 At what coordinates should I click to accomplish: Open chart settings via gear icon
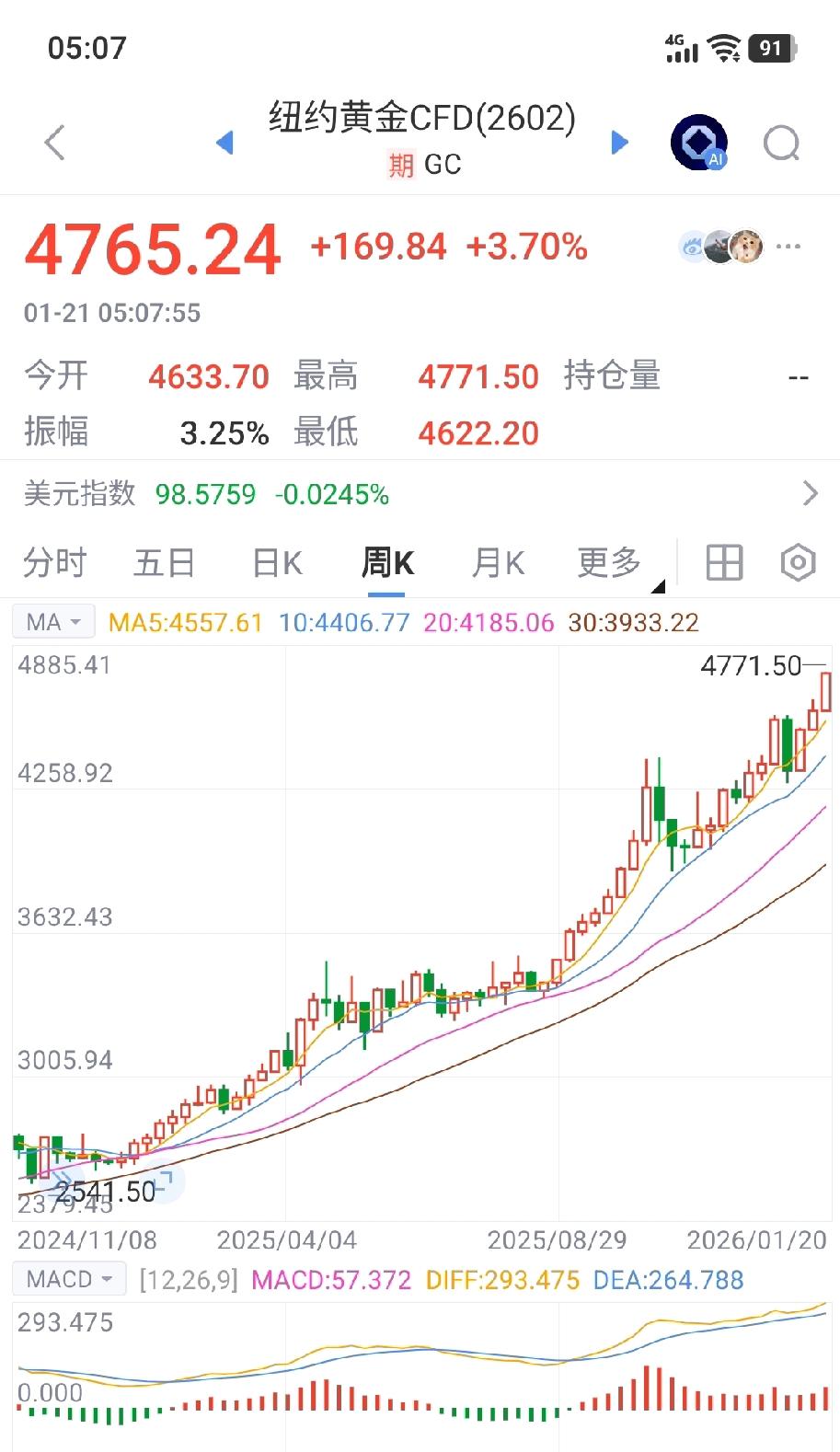click(797, 562)
